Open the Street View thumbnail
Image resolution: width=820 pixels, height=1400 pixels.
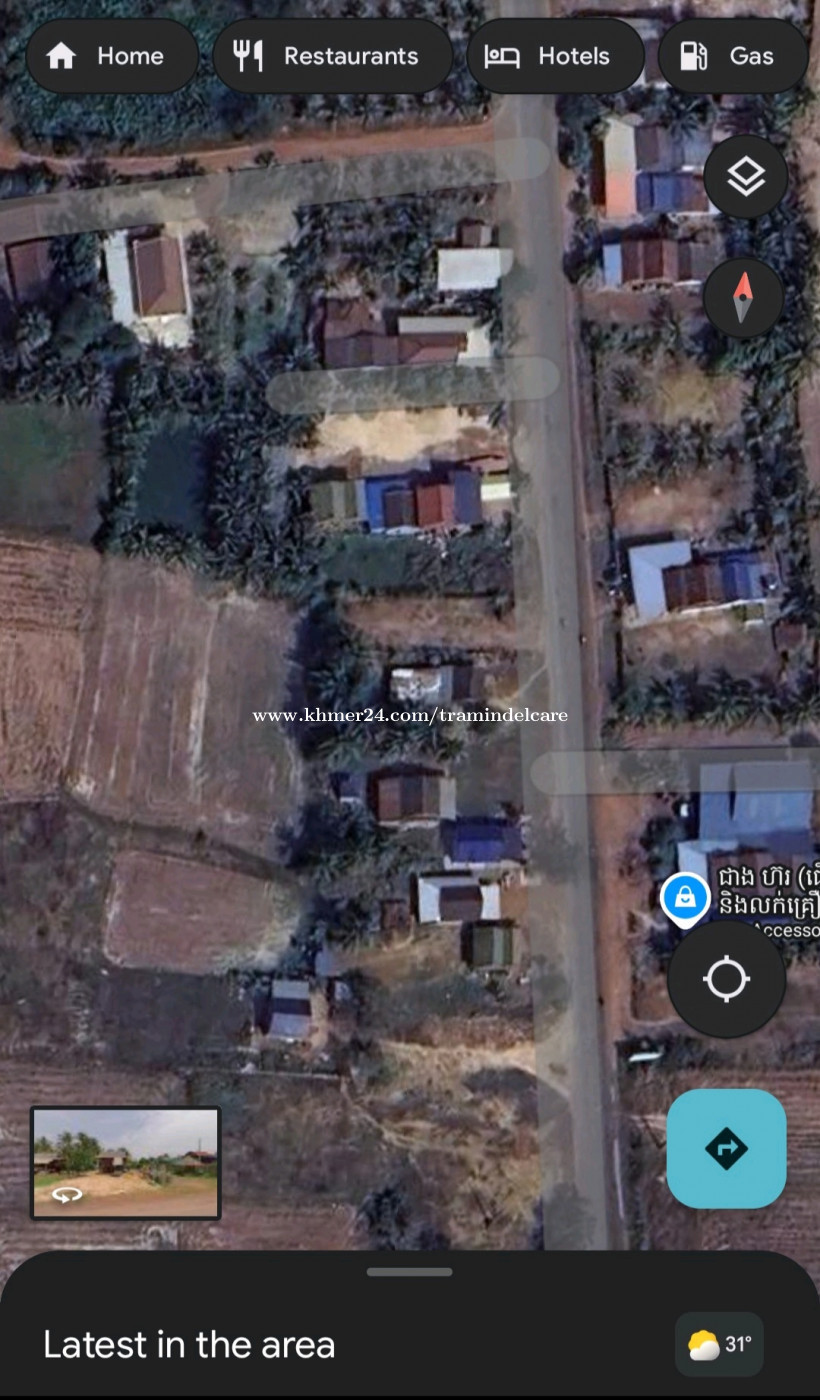tap(125, 1163)
